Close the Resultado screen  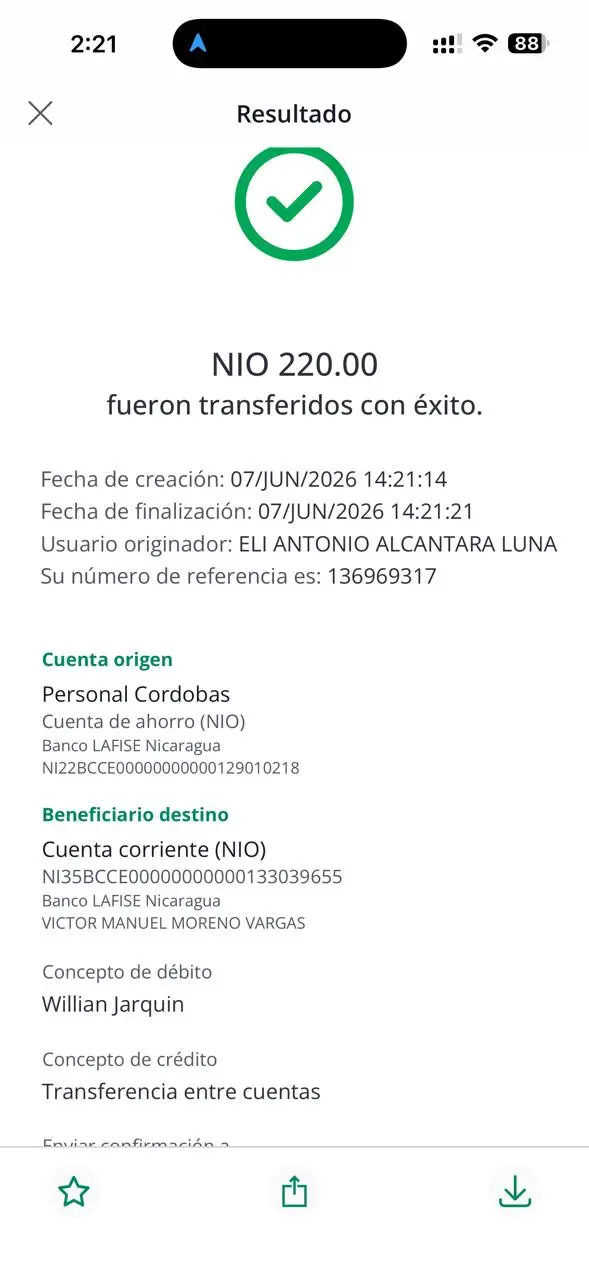pos(40,113)
